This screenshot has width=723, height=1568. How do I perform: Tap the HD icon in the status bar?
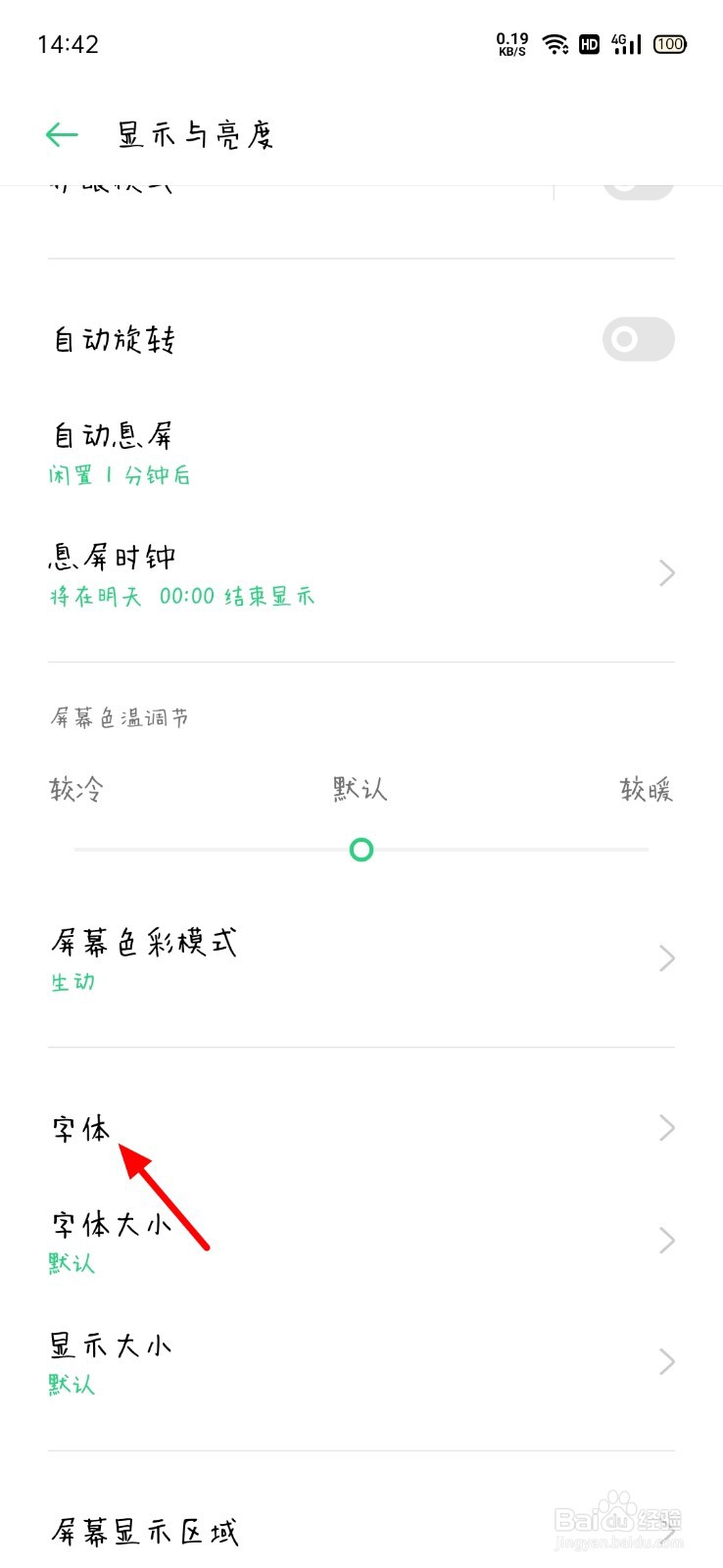[x=589, y=44]
